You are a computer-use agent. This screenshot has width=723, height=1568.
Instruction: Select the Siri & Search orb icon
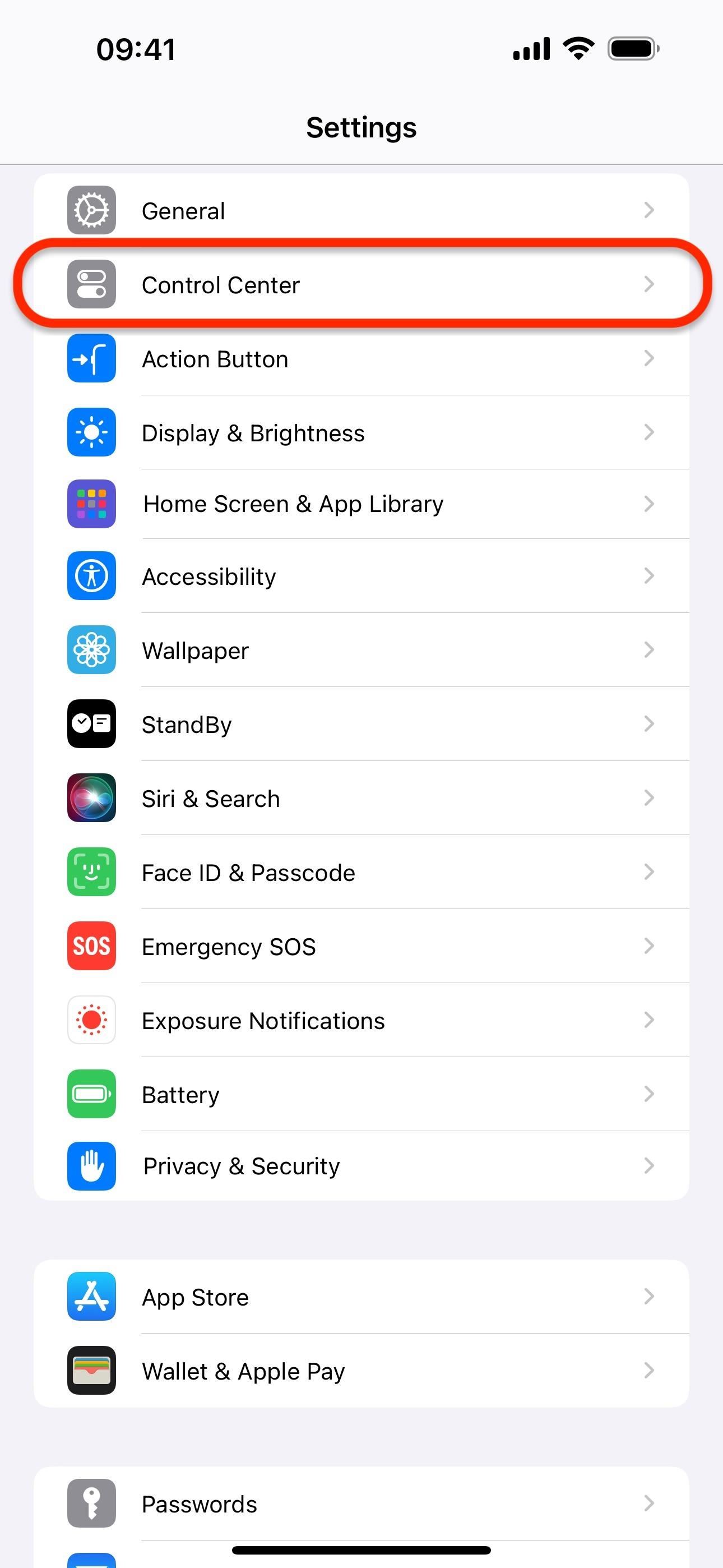(x=91, y=798)
